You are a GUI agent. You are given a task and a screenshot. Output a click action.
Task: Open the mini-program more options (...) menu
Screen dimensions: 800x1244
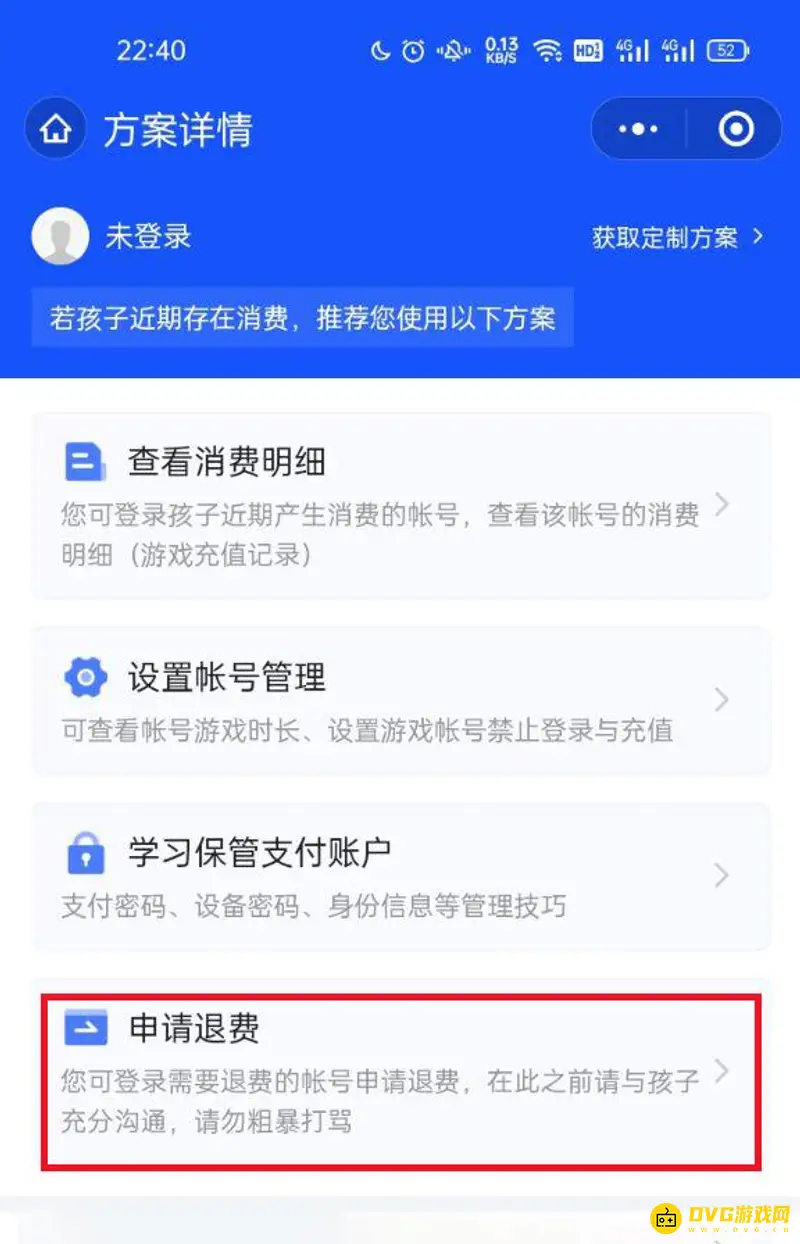(637, 128)
